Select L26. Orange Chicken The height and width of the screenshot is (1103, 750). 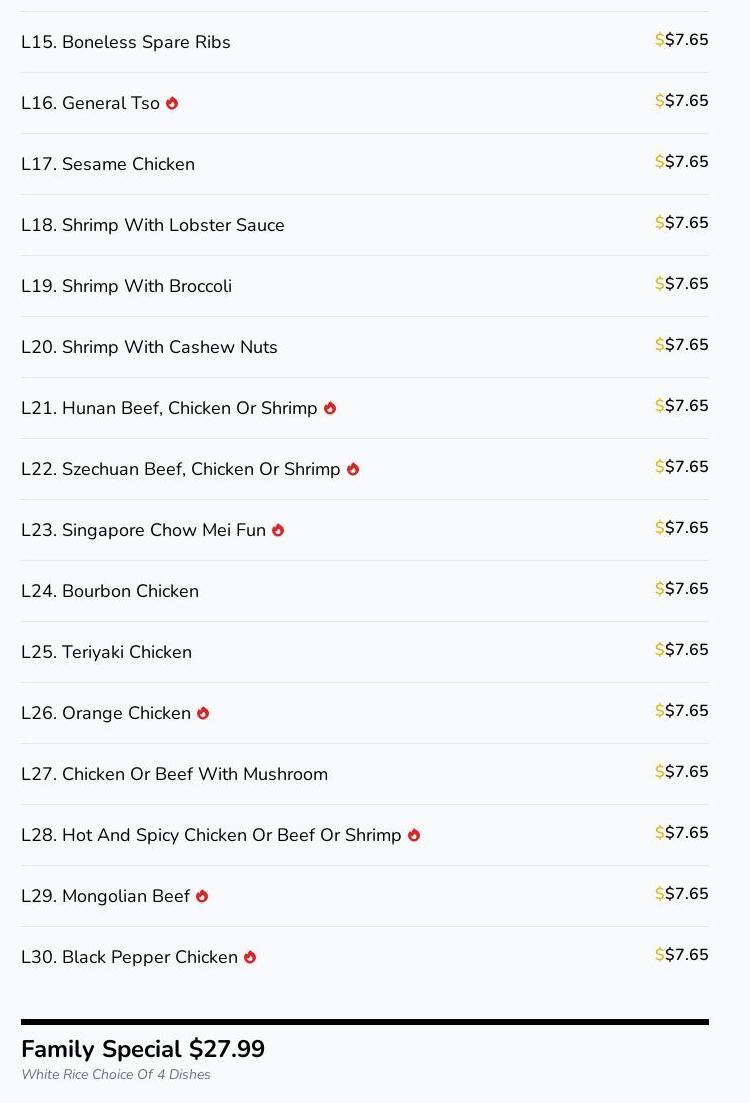click(106, 713)
